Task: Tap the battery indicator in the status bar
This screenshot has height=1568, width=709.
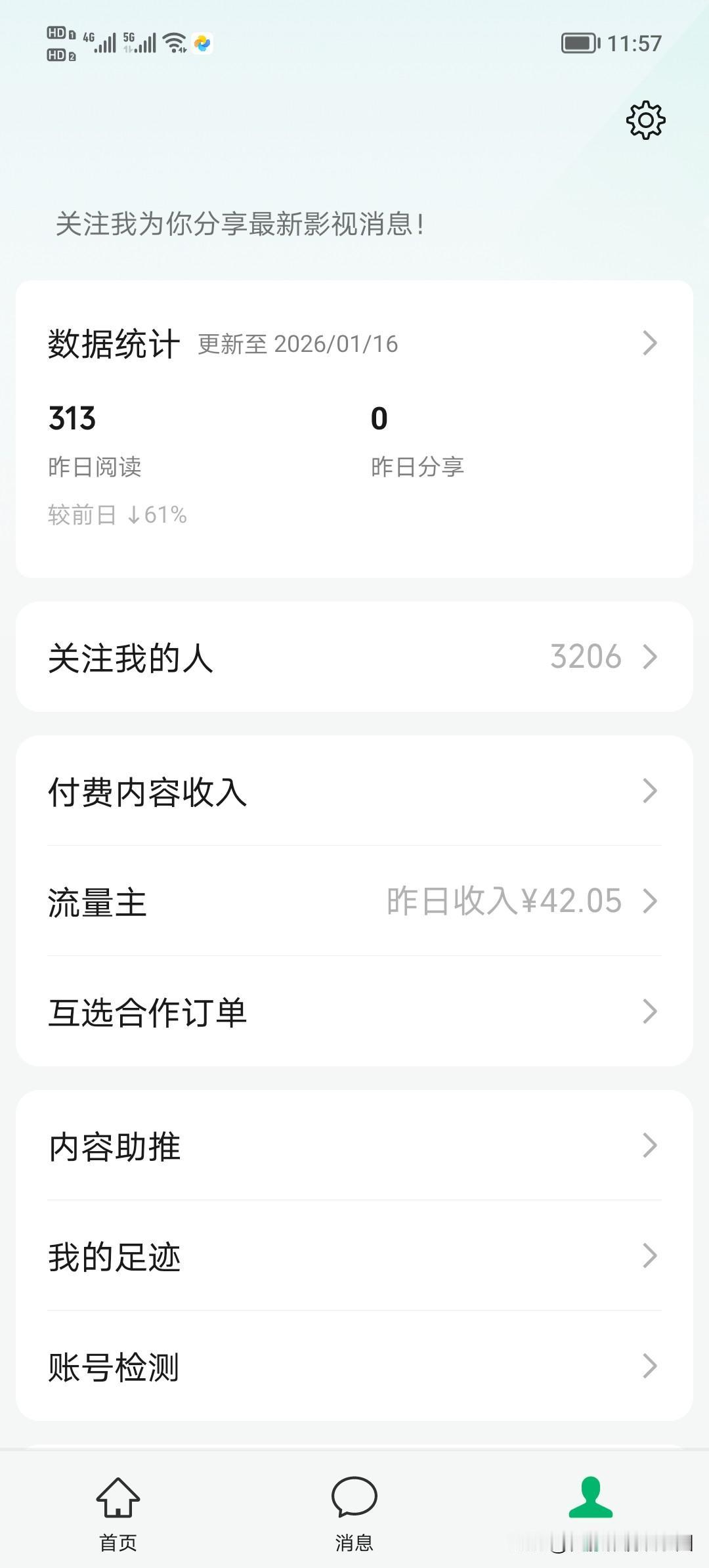Action: 579,43
